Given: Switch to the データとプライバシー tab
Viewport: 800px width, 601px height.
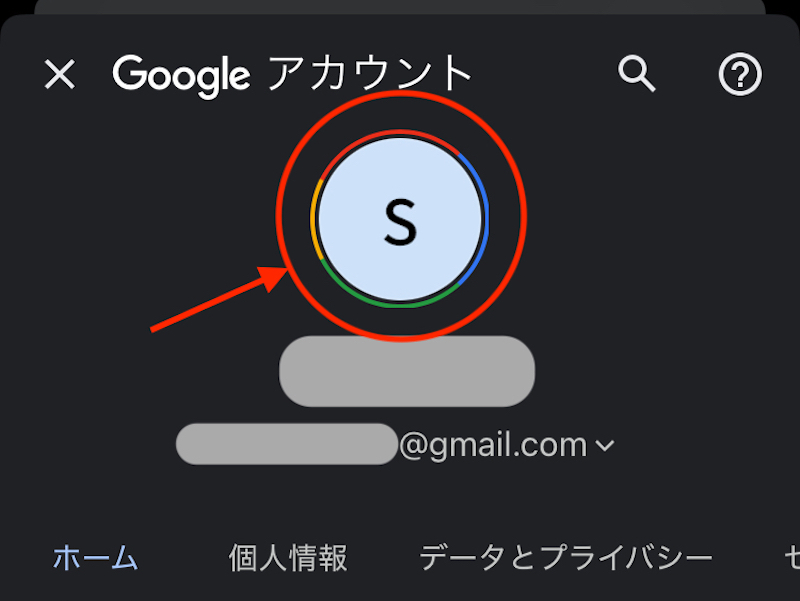Looking at the screenshot, I should pyautogui.click(x=565, y=557).
